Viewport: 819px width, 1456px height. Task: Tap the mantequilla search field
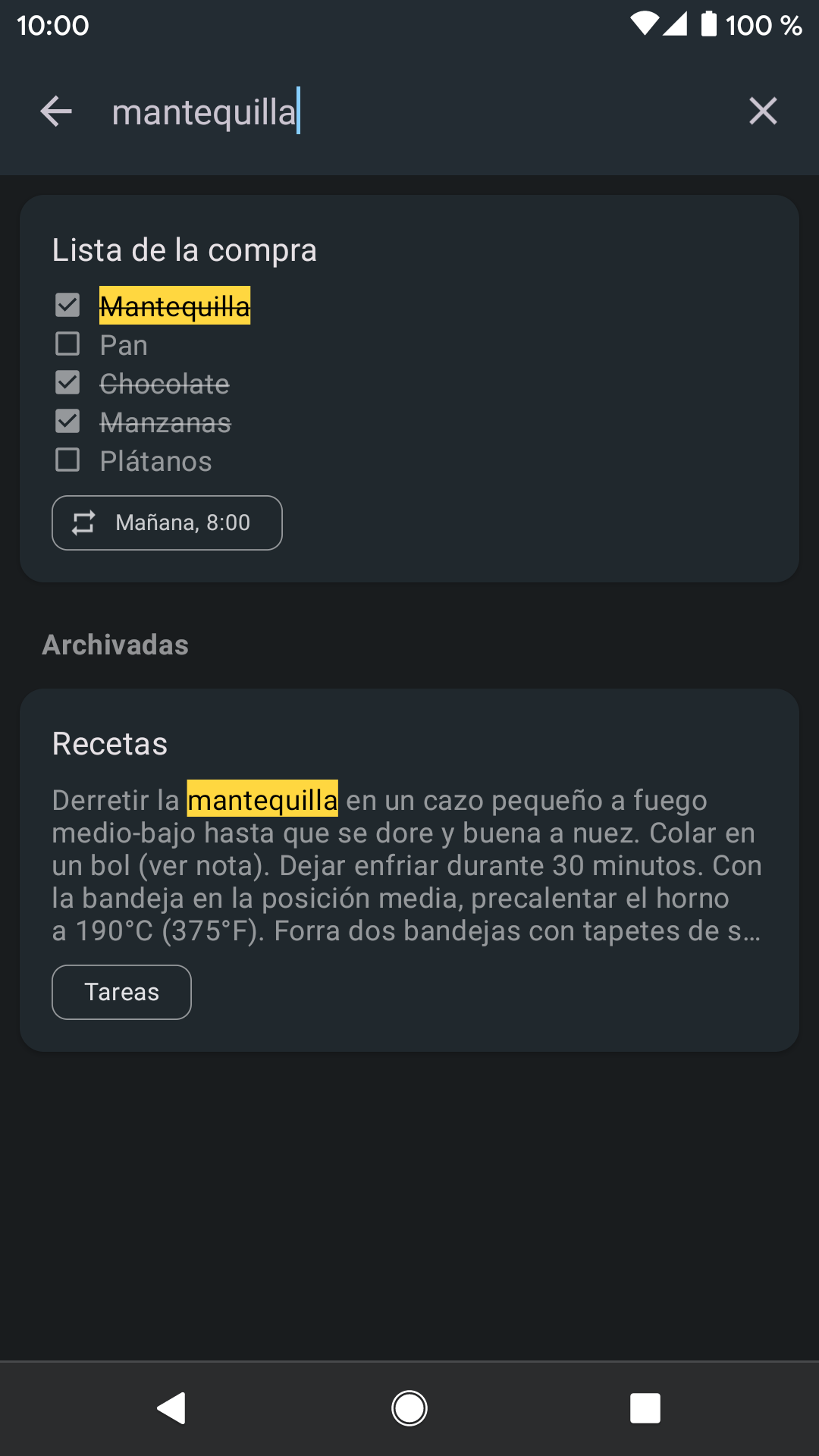(x=409, y=111)
